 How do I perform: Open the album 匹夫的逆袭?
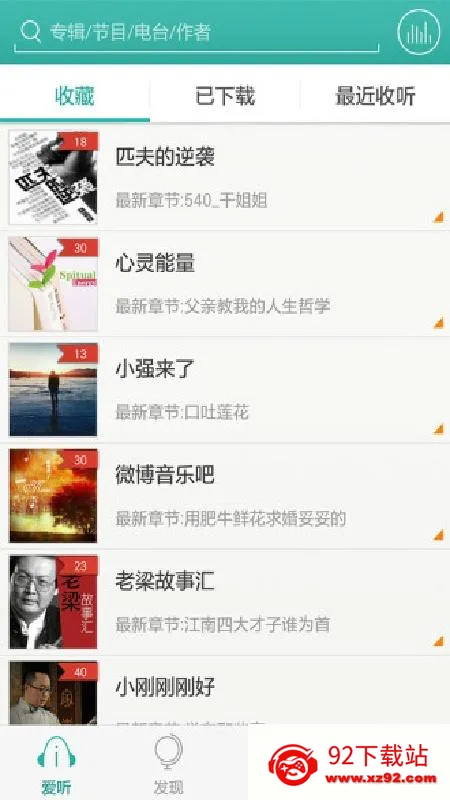pyautogui.click(x=225, y=177)
